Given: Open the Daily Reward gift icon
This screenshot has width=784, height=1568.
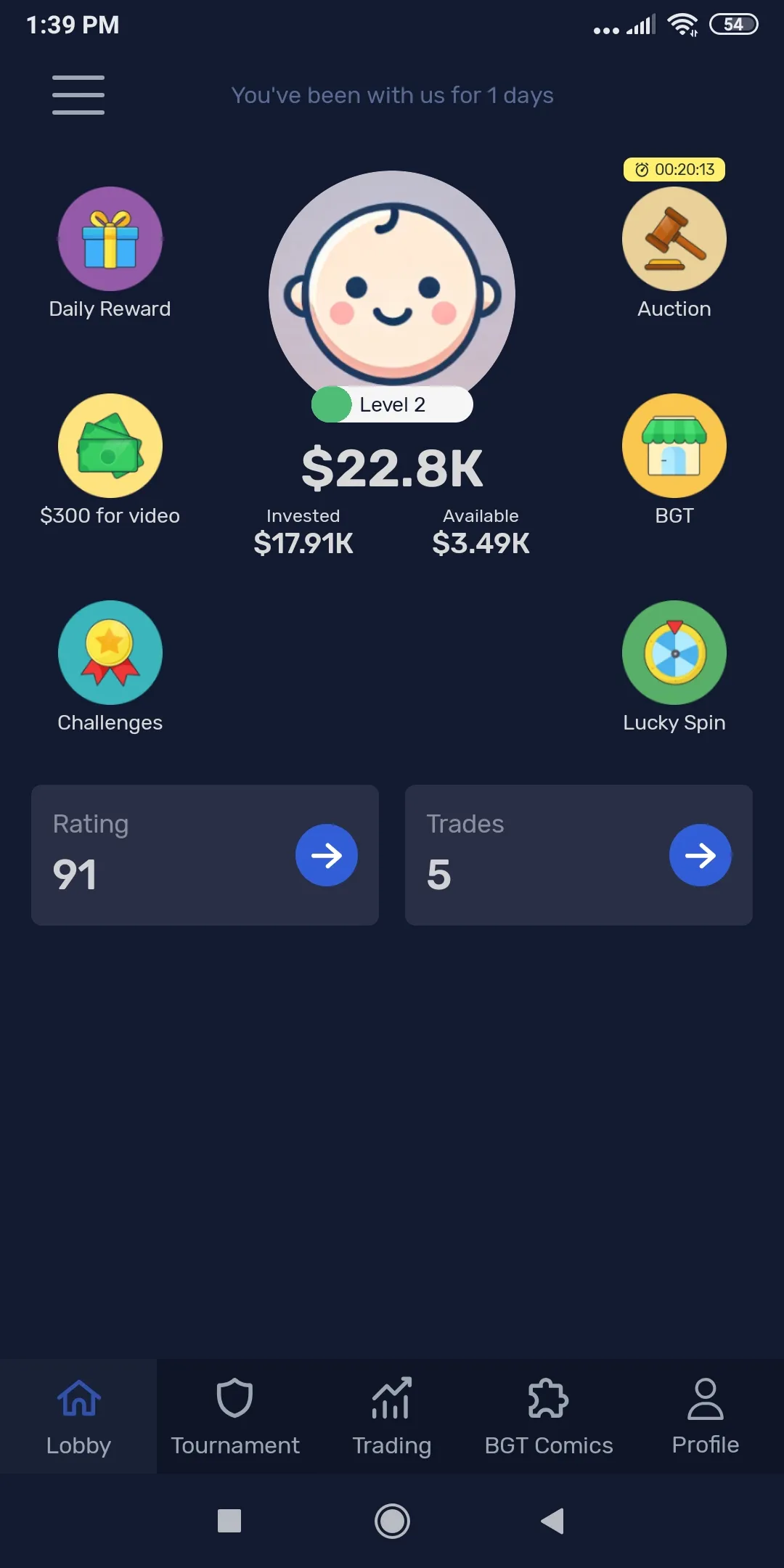Looking at the screenshot, I should coord(110,240).
